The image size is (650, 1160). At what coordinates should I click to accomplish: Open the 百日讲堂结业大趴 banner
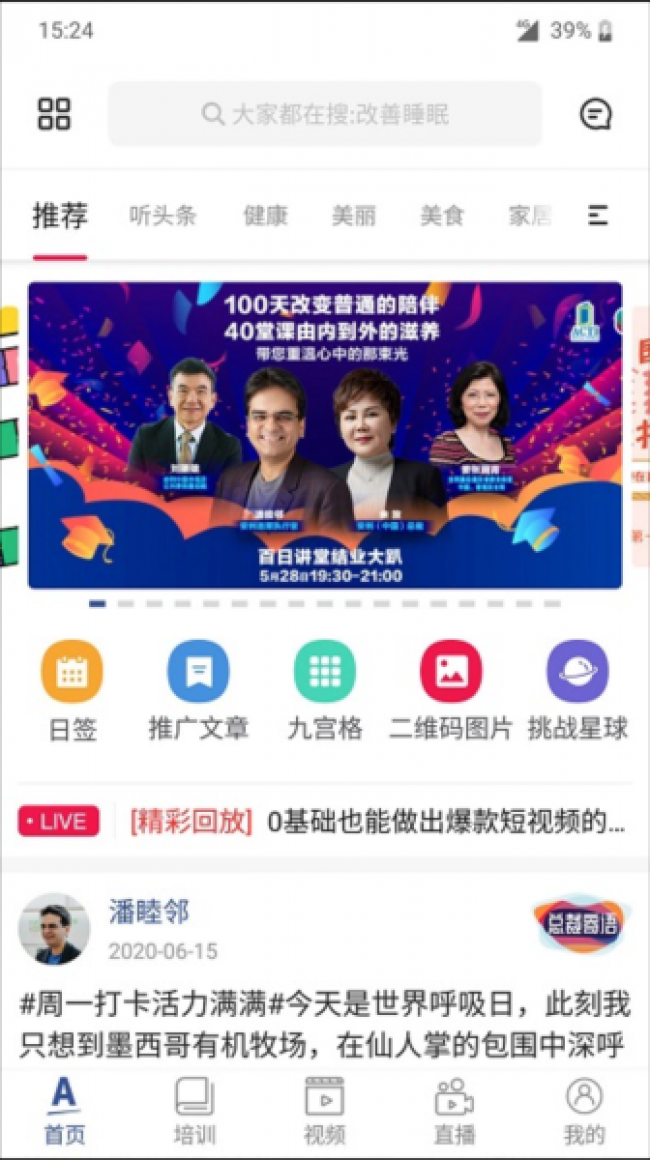point(325,435)
